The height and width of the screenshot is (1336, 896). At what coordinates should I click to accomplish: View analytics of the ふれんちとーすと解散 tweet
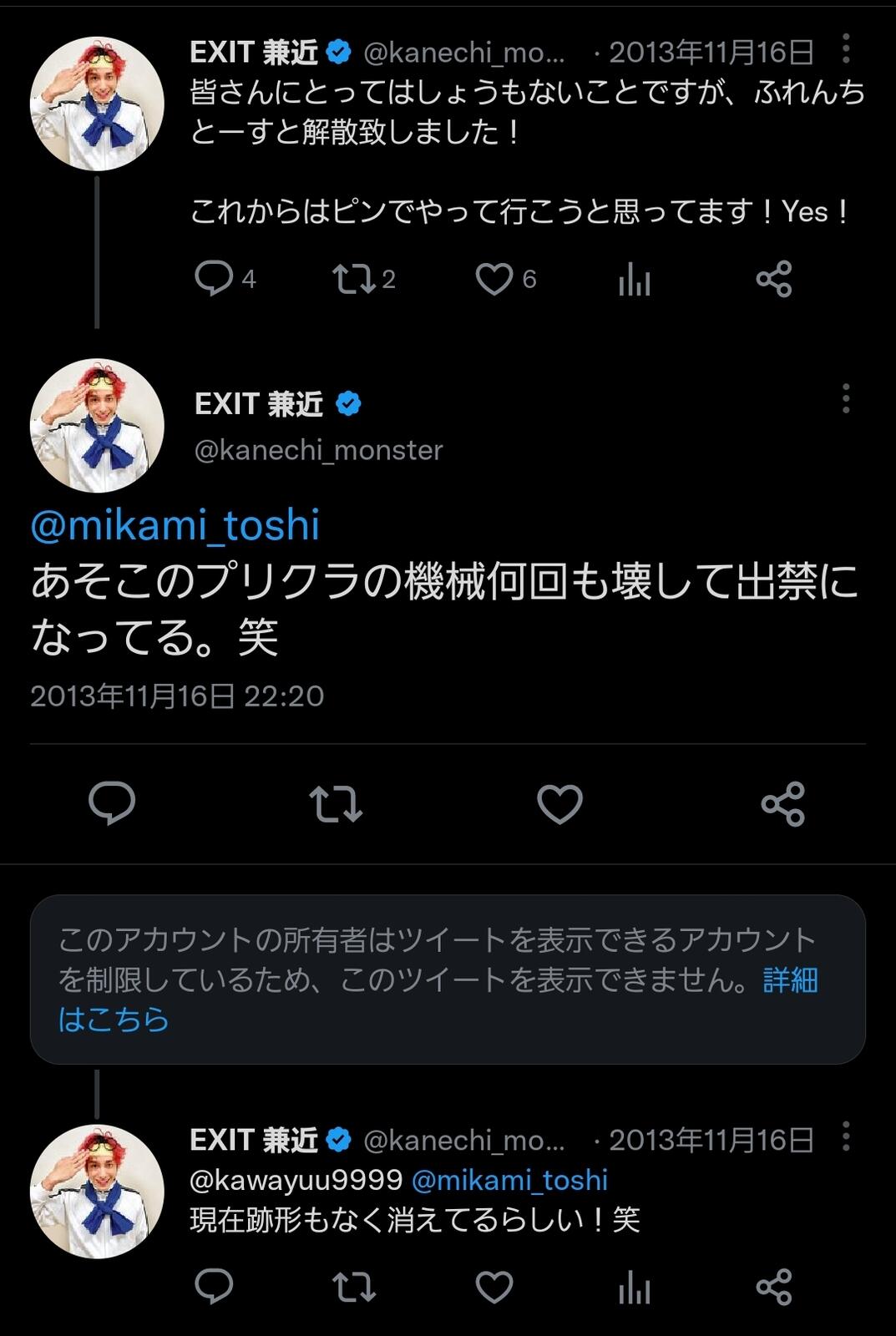click(634, 279)
